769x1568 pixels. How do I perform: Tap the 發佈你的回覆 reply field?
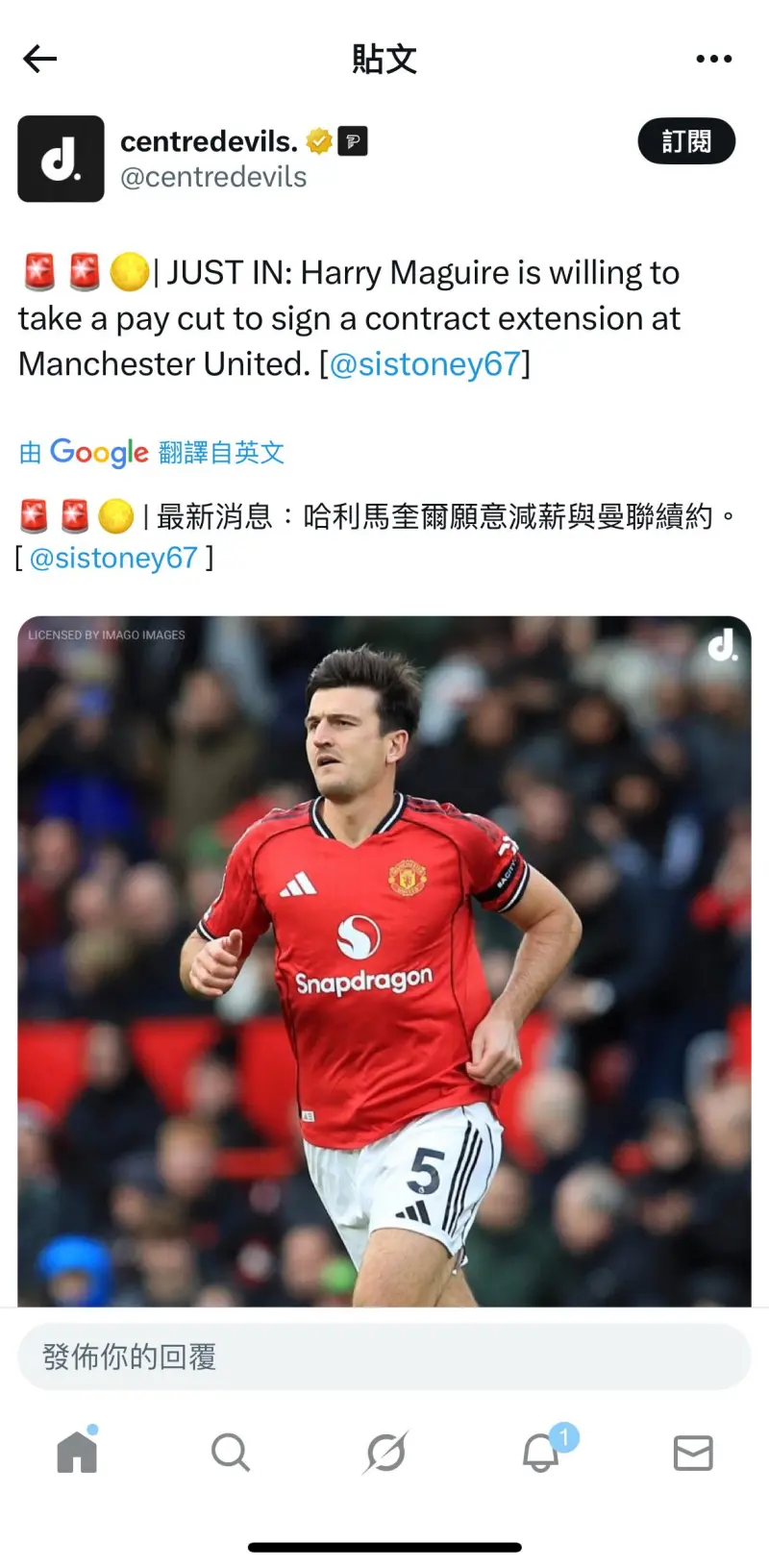(x=384, y=1356)
